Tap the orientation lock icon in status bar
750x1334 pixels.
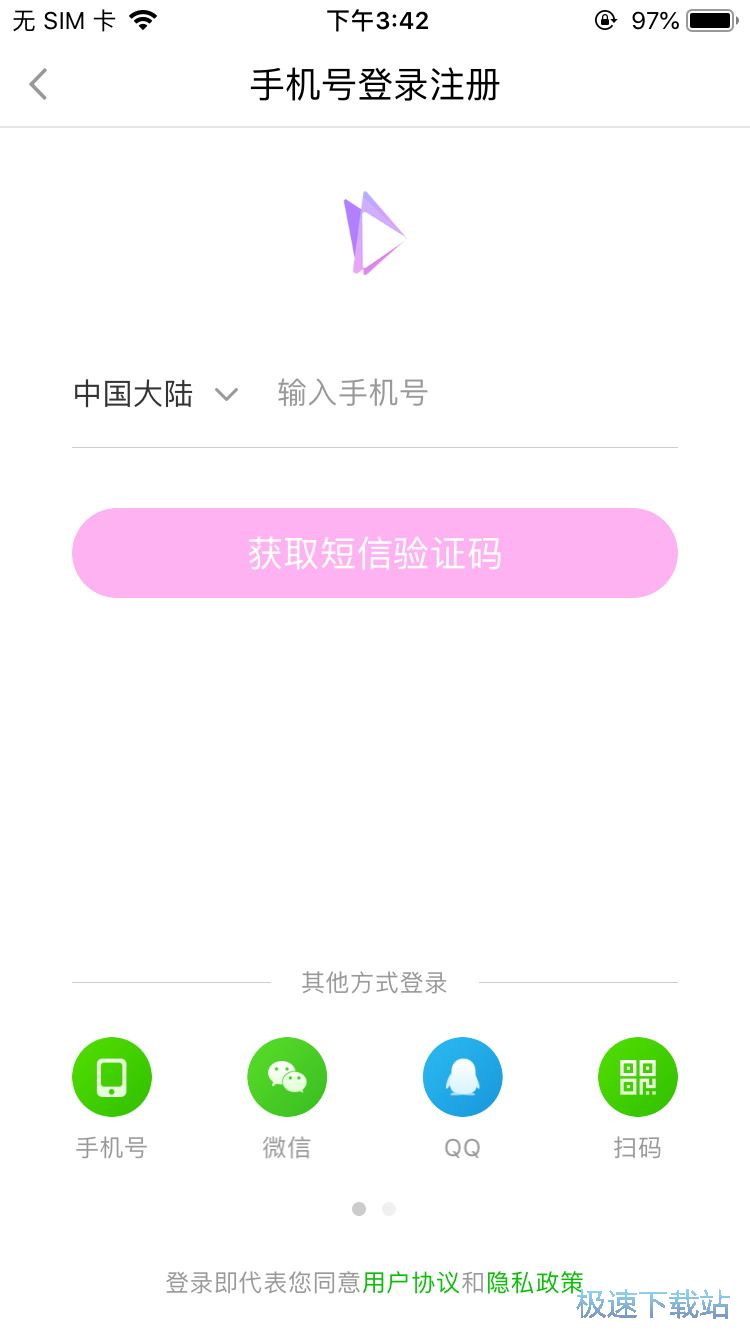[x=604, y=20]
